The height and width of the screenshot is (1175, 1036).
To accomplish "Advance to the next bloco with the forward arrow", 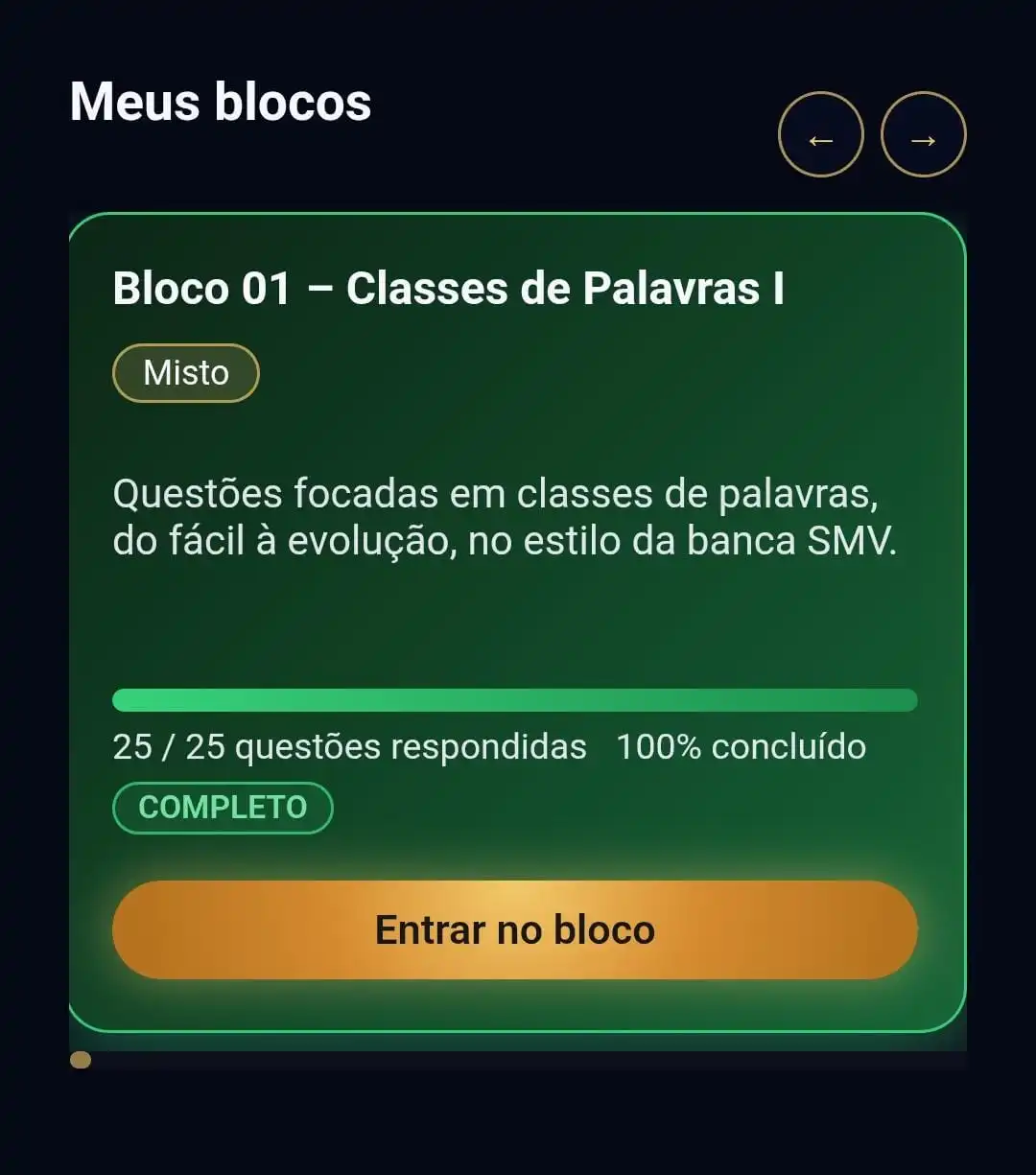I will point(923,135).
